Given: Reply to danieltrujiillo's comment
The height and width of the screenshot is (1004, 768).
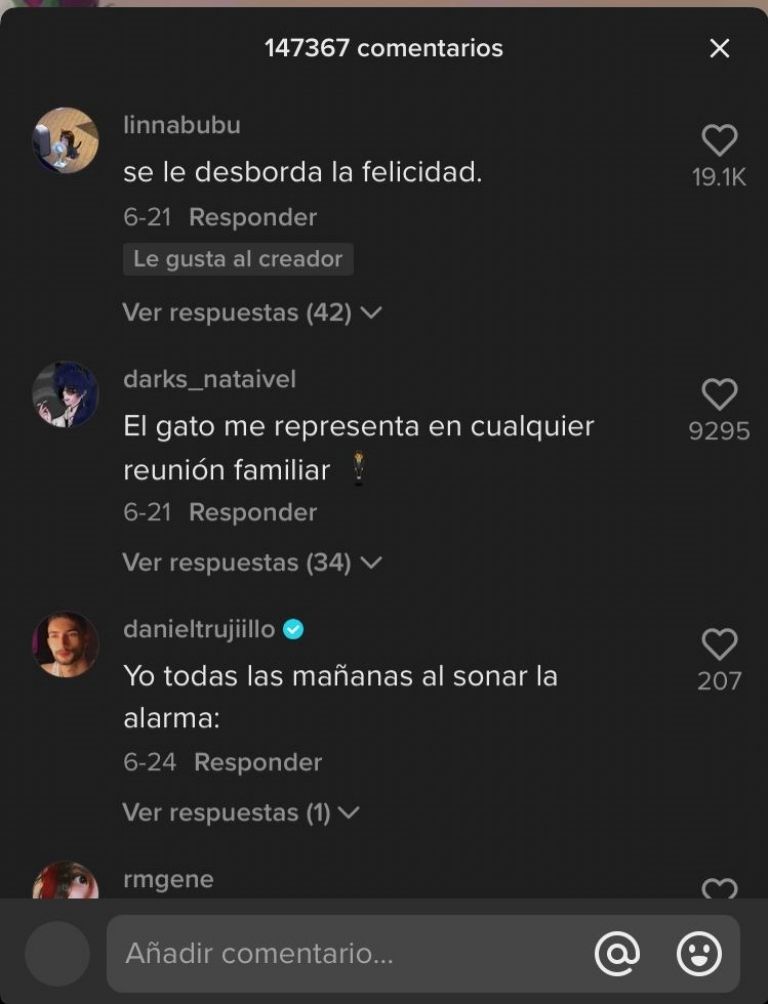Looking at the screenshot, I should pos(257,762).
